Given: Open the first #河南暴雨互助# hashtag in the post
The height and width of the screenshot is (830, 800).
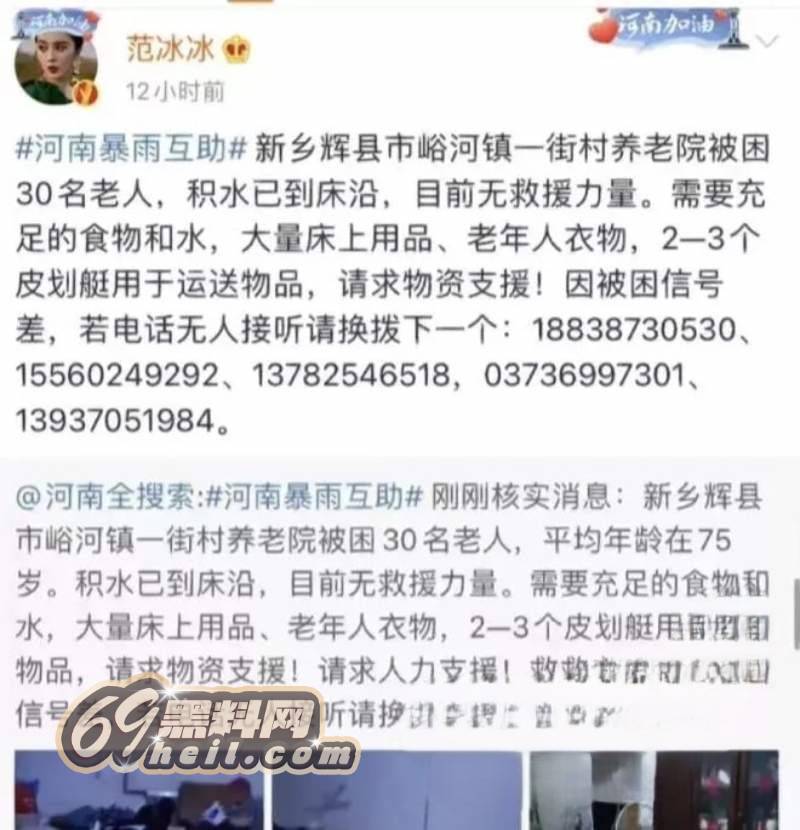Looking at the screenshot, I should [x=131, y=148].
